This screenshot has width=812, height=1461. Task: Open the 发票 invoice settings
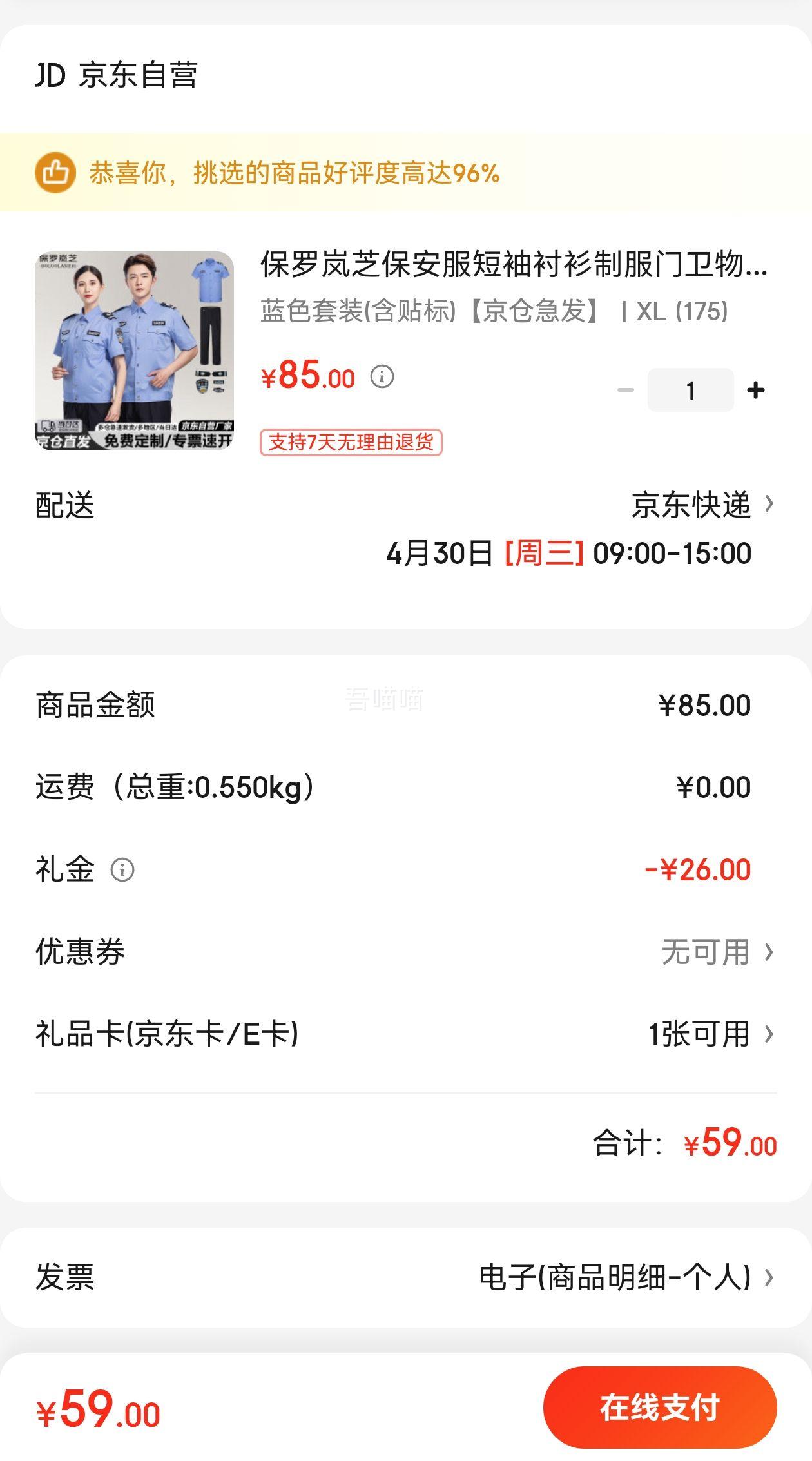tap(406, 1277)
